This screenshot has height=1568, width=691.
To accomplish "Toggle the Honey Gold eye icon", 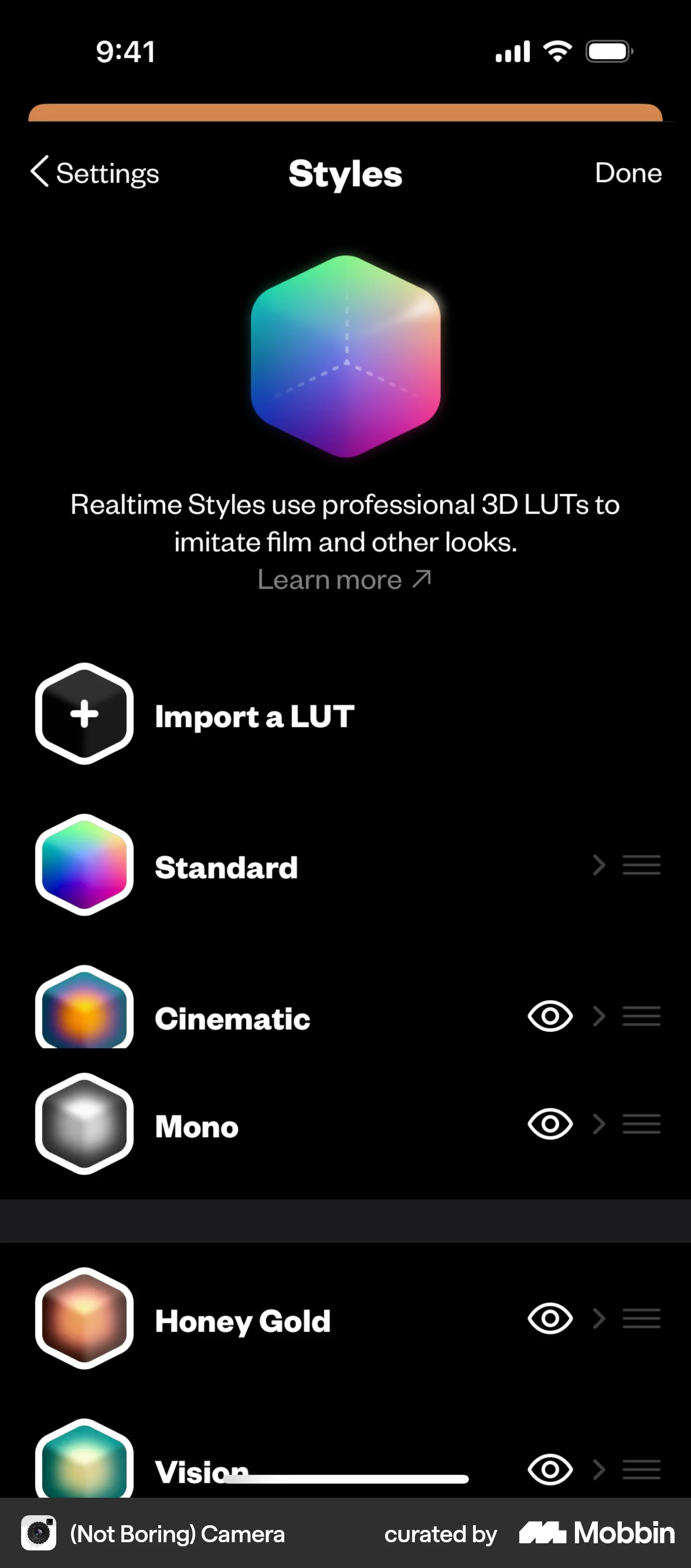I will pyautogui.click(x=549, y=1318).
